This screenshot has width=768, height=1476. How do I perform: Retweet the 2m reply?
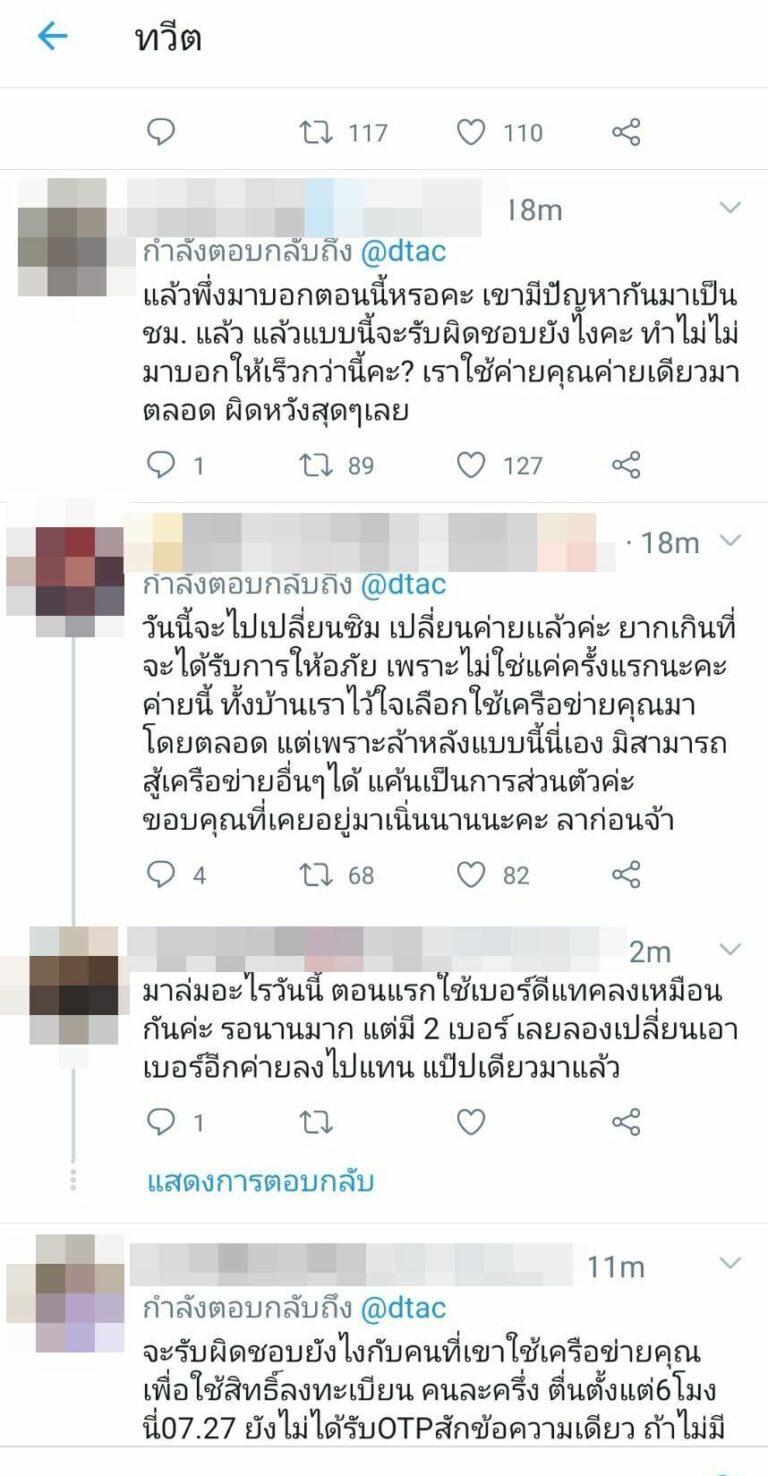tap(316, 1122)
